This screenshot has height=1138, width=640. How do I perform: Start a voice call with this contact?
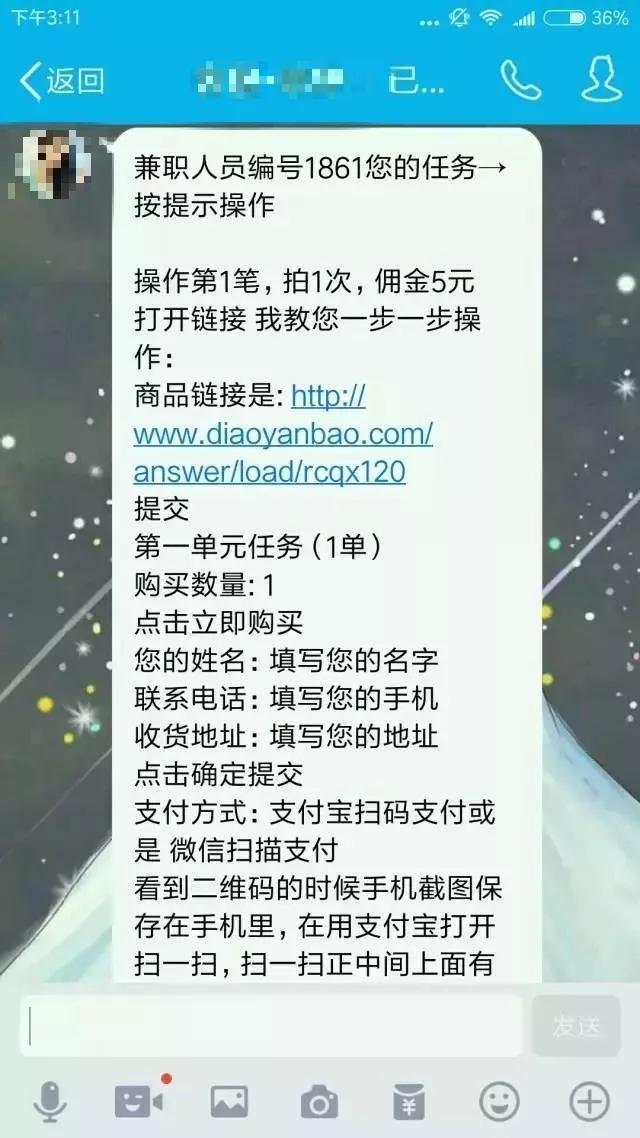[x=521, y=79]
